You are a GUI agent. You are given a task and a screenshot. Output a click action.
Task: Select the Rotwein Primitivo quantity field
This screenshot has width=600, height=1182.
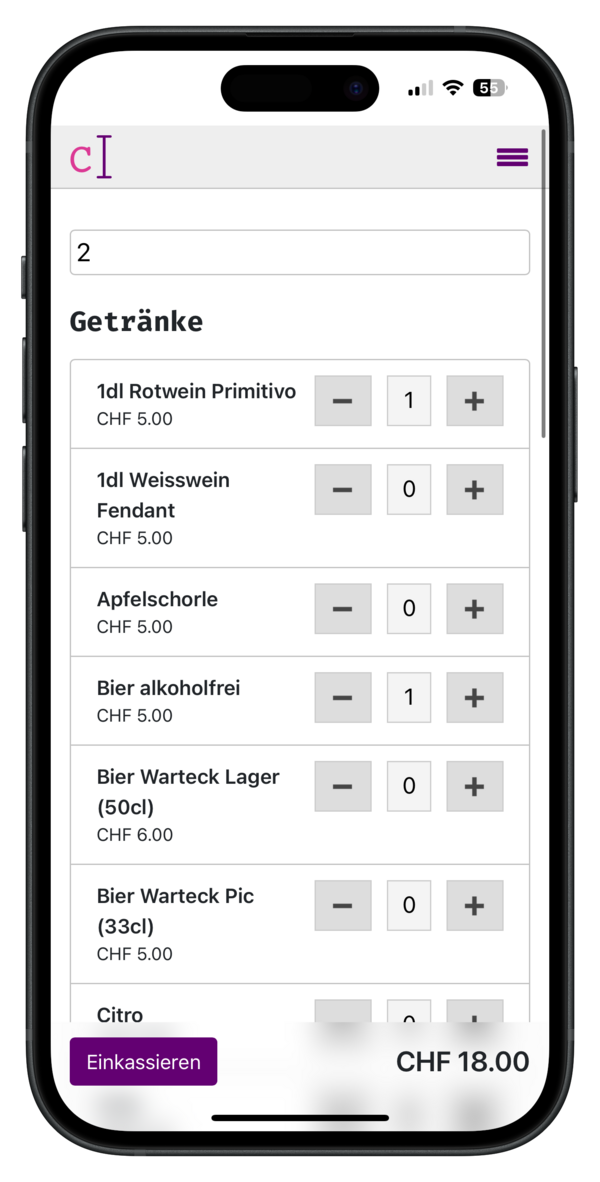coord(409,401)
